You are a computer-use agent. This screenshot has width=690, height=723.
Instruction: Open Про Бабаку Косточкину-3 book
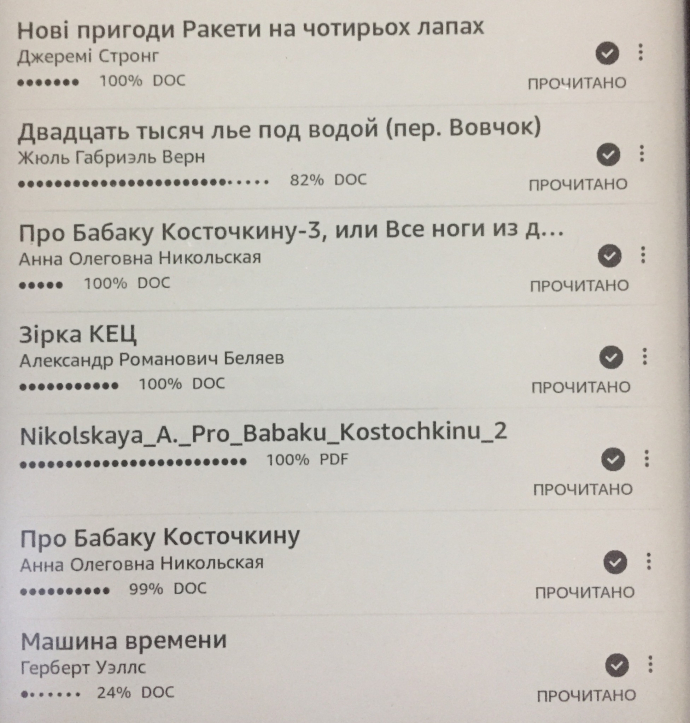pyautogui.click(x=290, y=232)
